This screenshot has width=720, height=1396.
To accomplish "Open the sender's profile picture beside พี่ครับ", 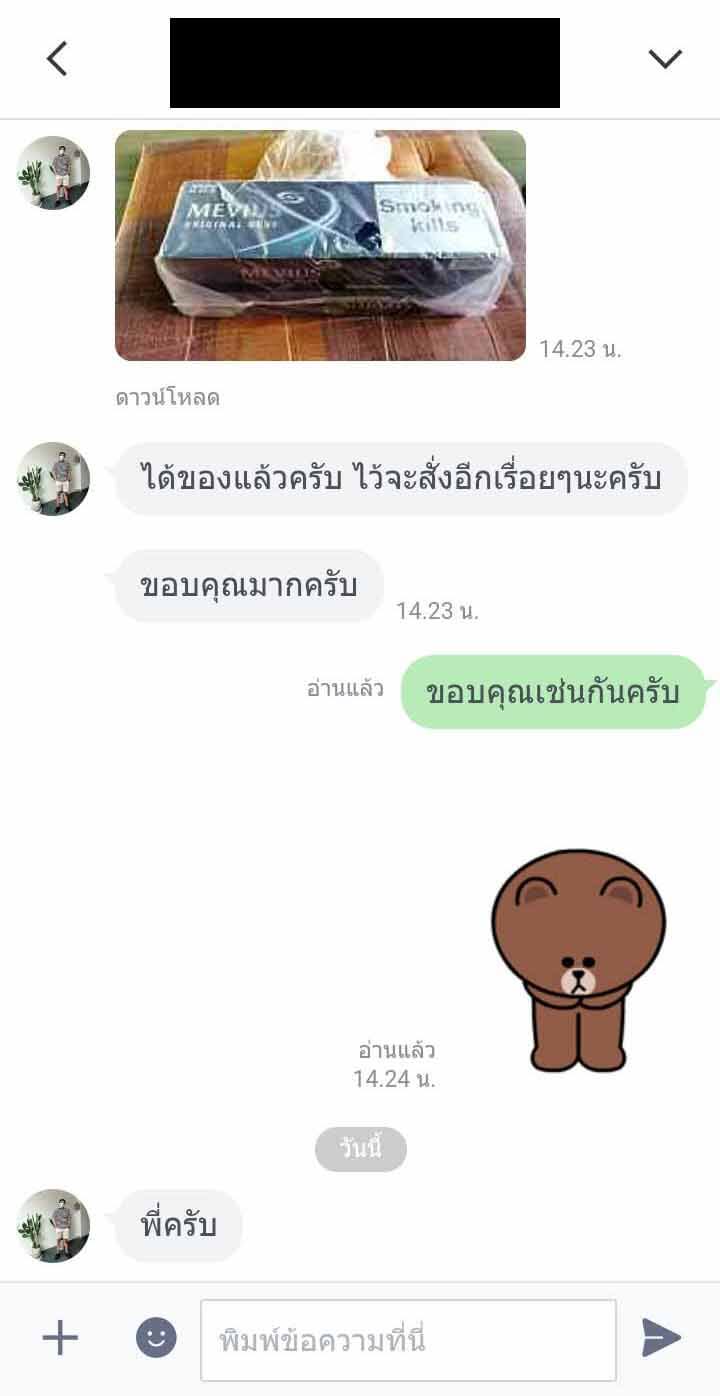I will 54,1226.
